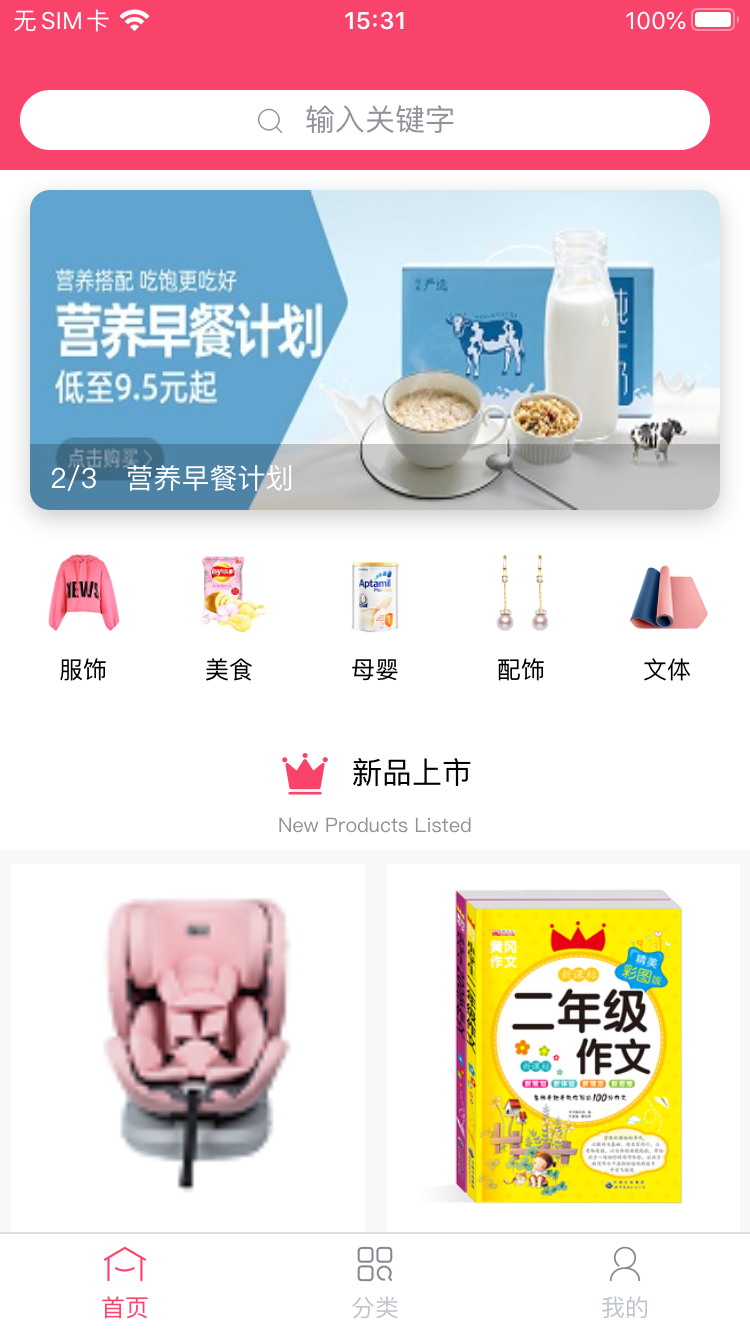Viewport: 750px width, 1334px height.
Task: View the pink child car seat product
Action: tap(188, 1045)
